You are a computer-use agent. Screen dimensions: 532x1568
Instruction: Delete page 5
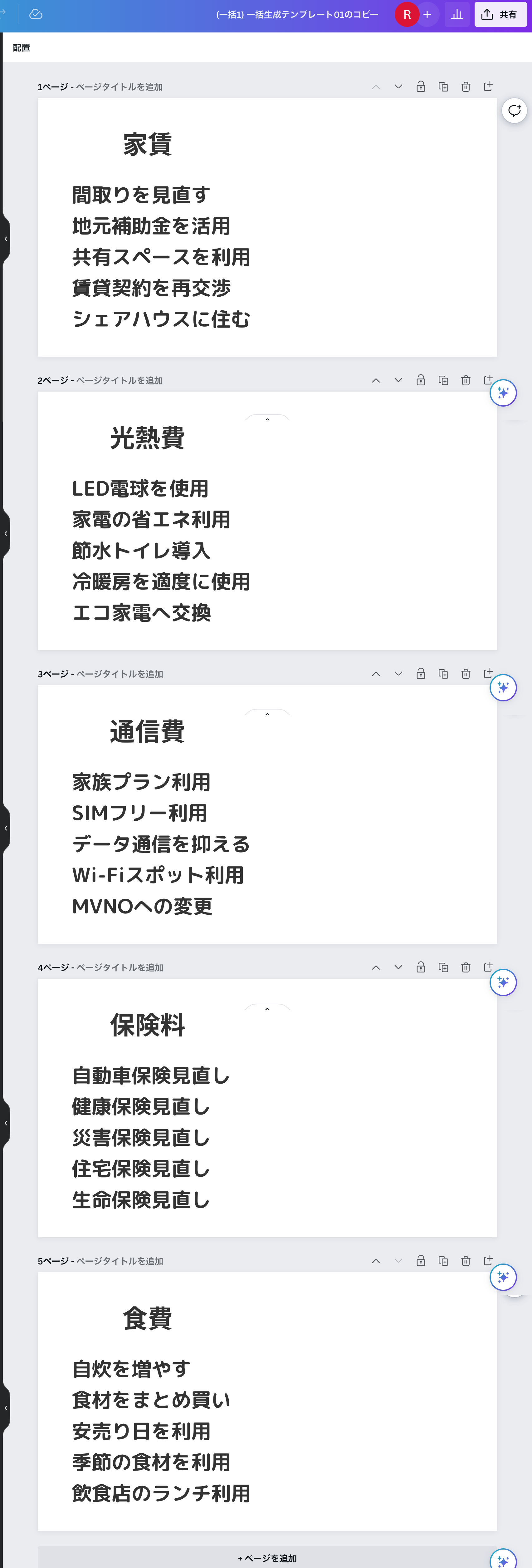[x=466, y=1261]
